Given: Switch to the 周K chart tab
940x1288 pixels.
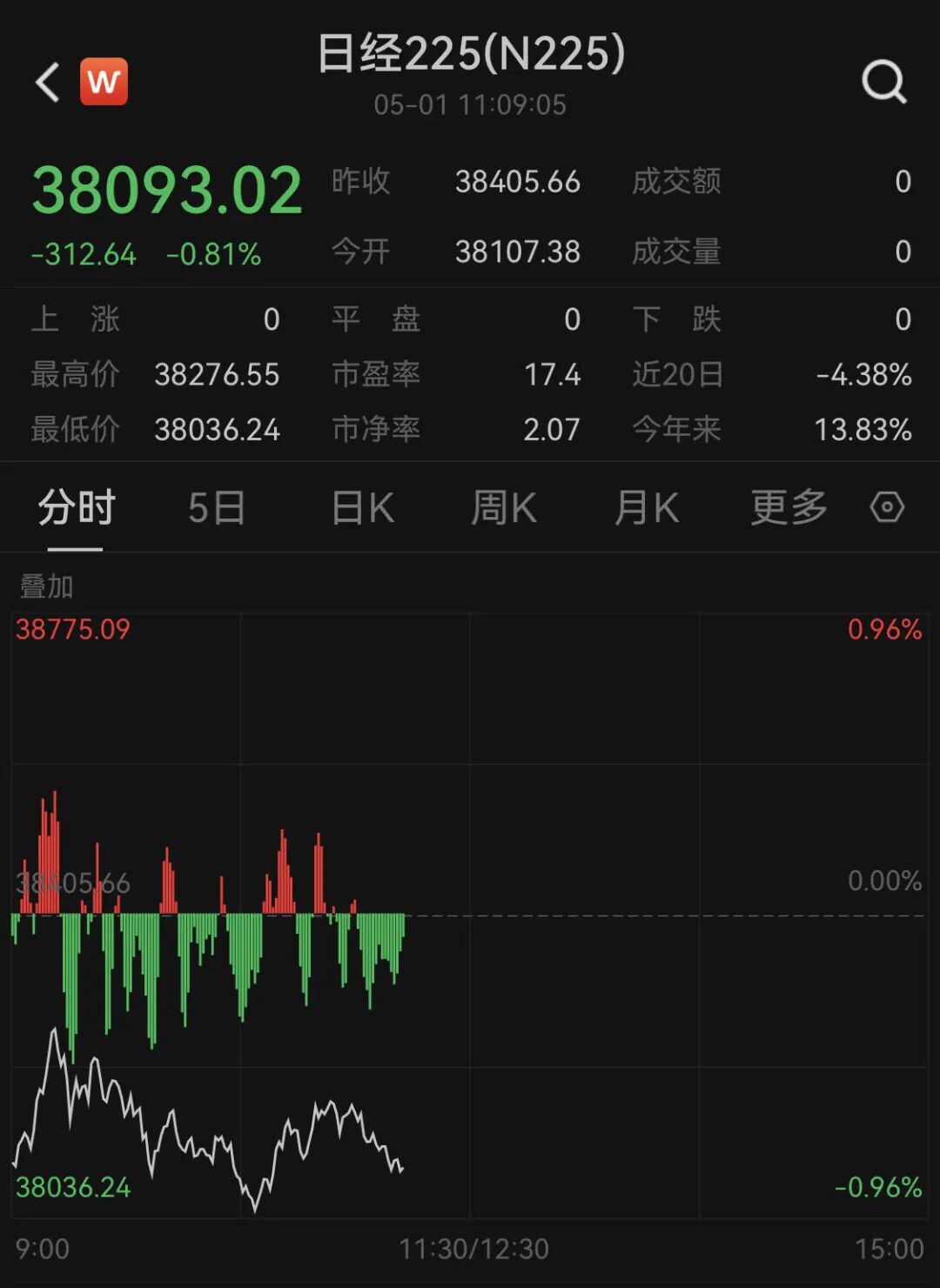Looking at the screenshot, I should click(504, 507).
